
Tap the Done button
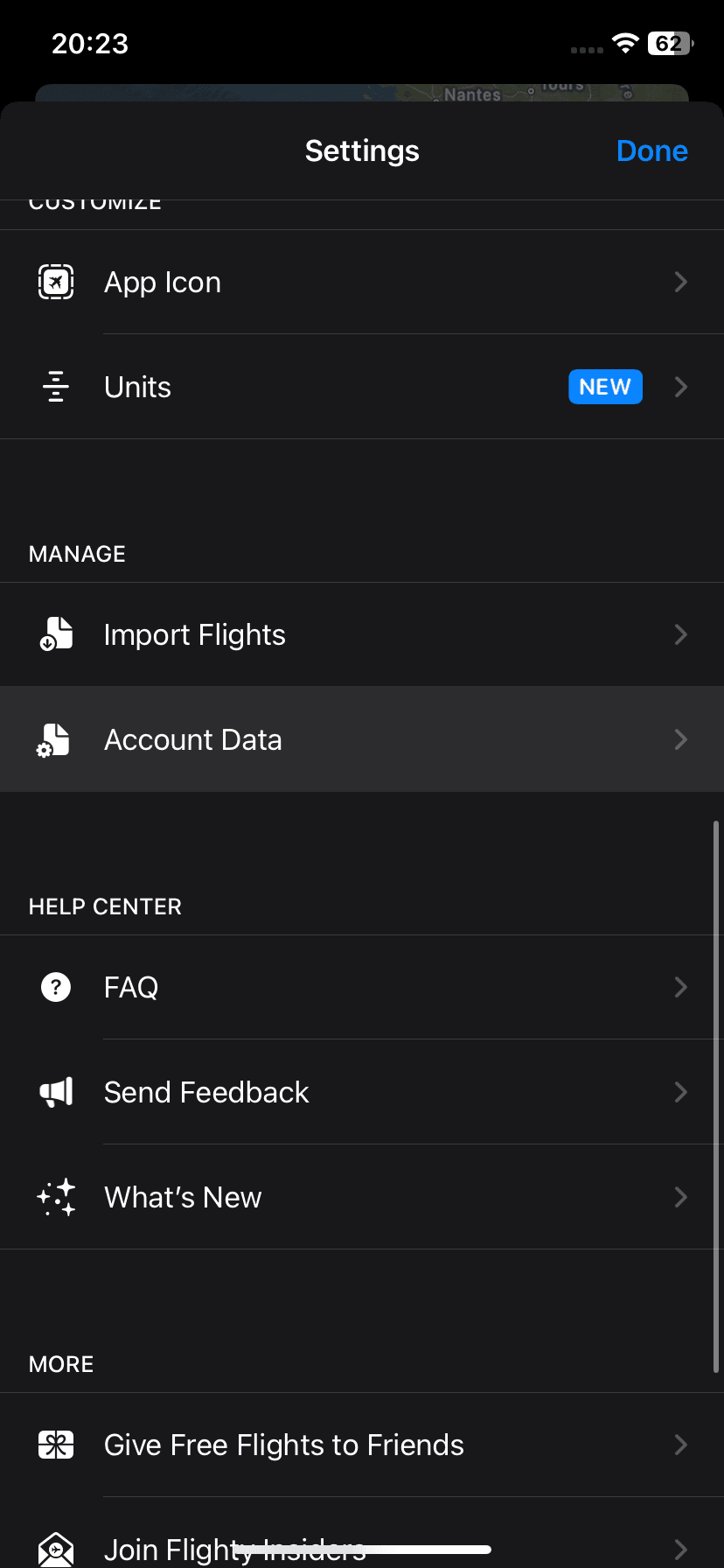pos(651,150)
